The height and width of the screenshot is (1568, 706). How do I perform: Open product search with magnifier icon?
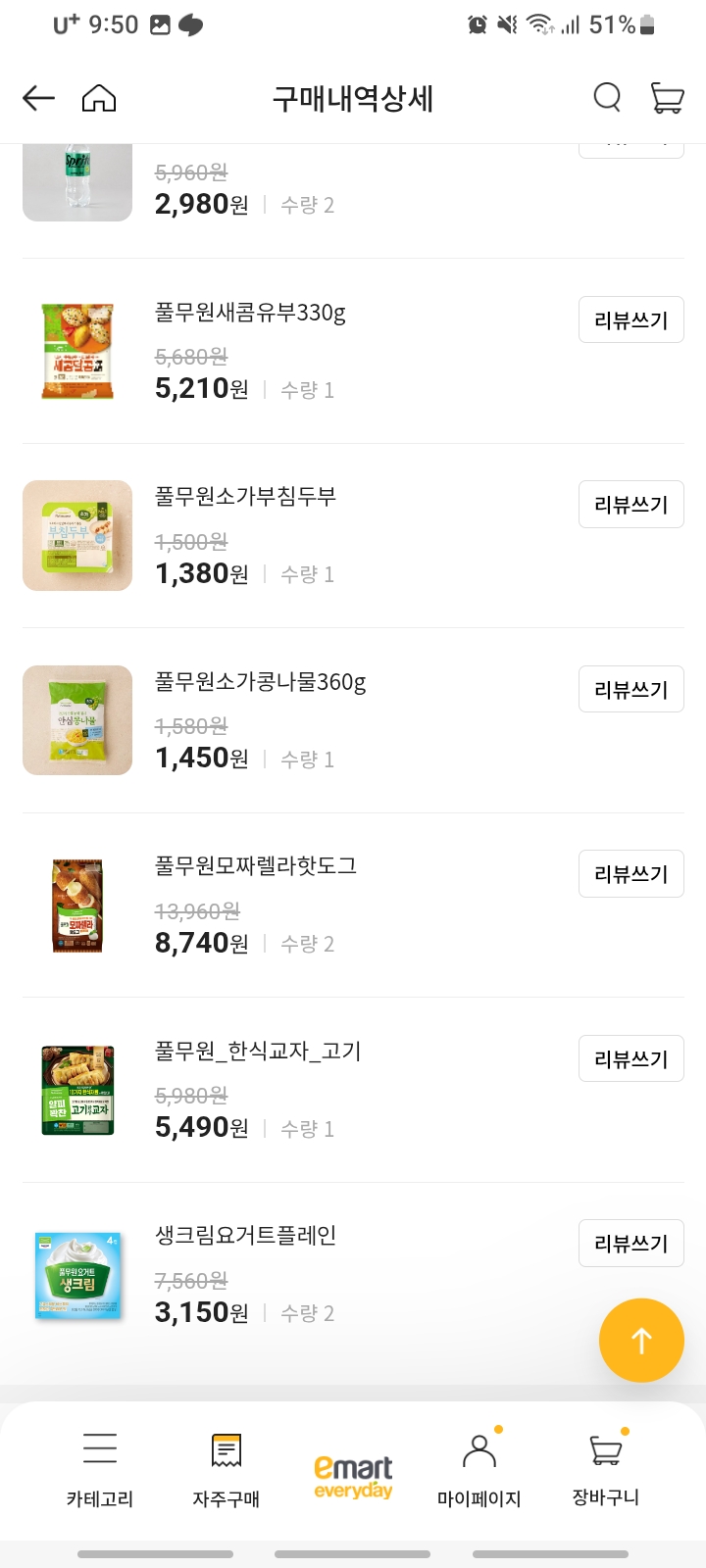(607, 98)
